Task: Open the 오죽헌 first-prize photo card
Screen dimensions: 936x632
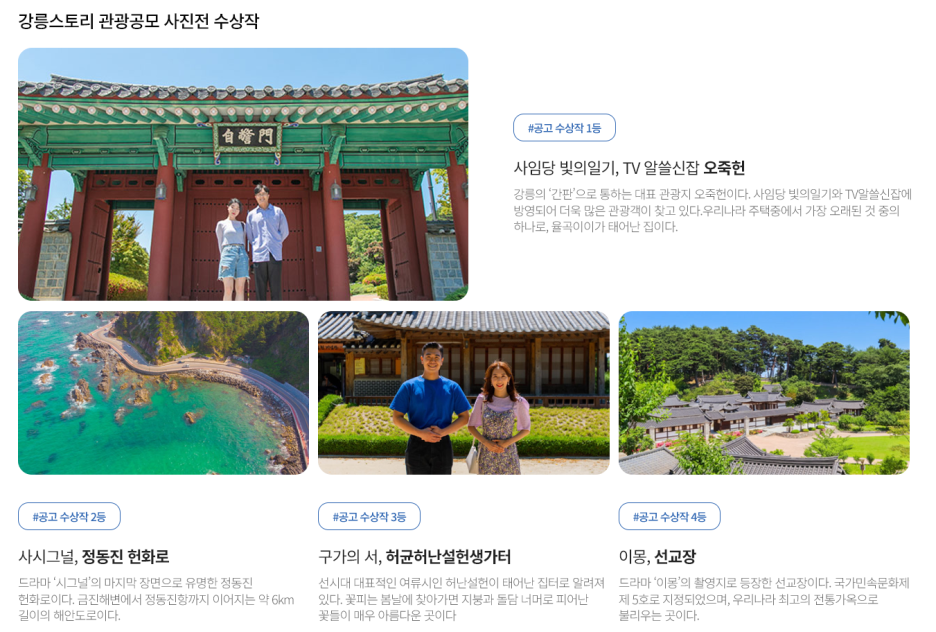Action: (x=243, y=174)
